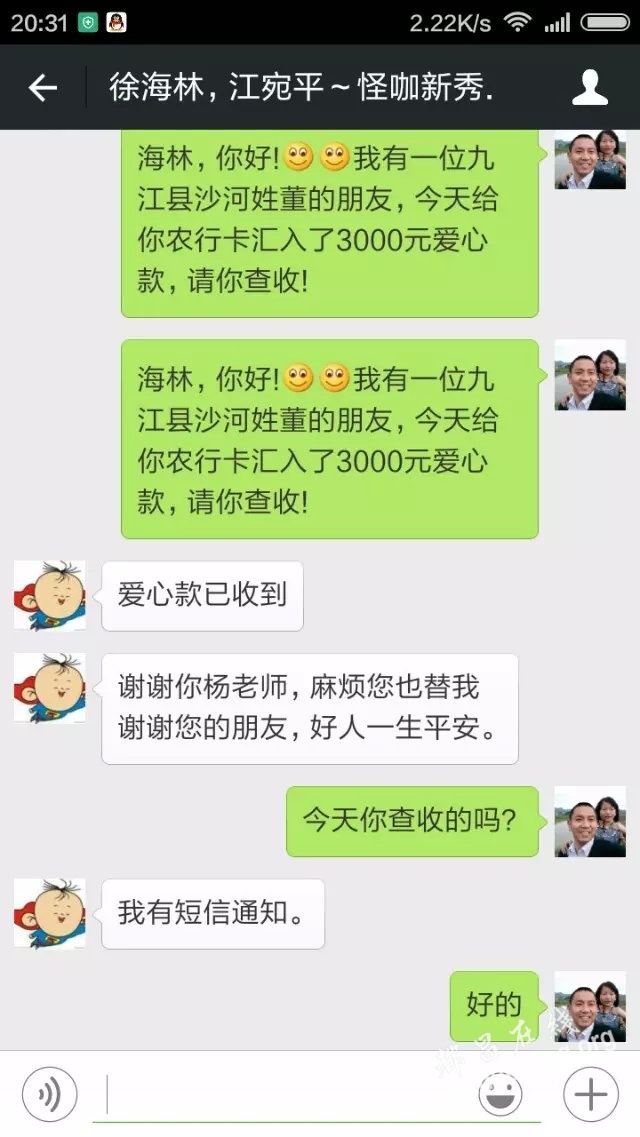Open chat info profile icon
Image resolution: width=640 pixels, height=1137 pixels.
(590, 88)
